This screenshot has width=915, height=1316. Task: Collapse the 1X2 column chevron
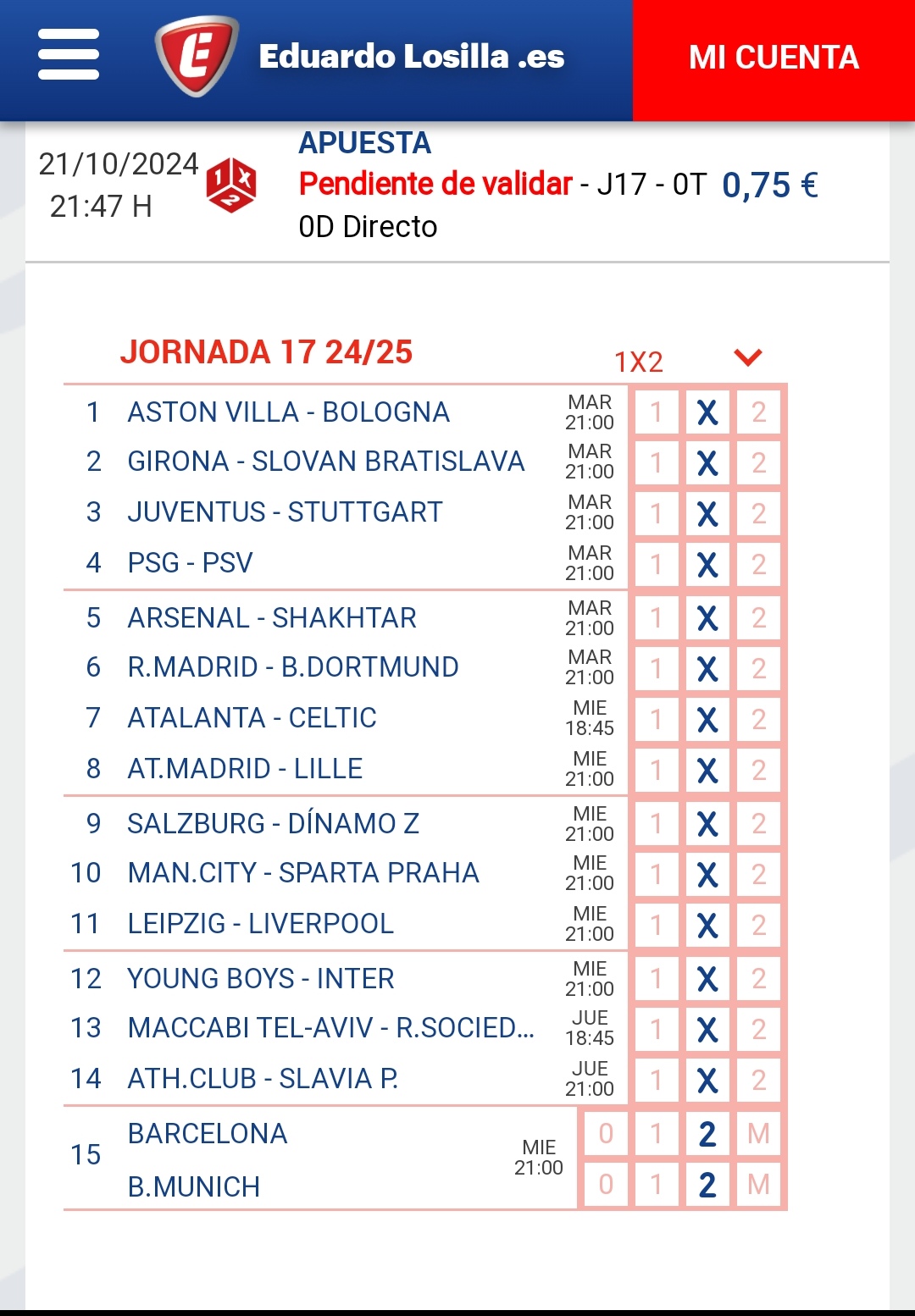coord(748,358)
